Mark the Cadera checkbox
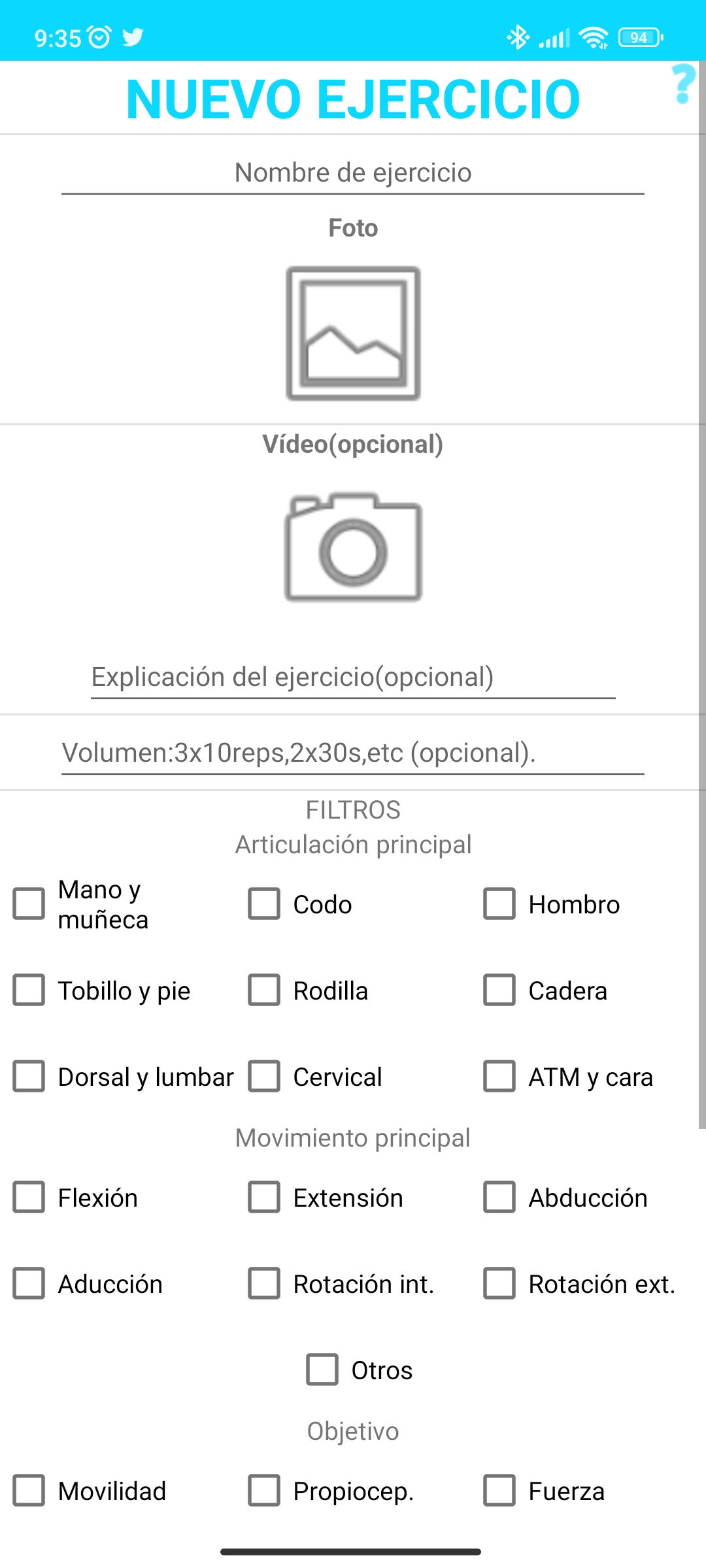 tap(499, 990)
